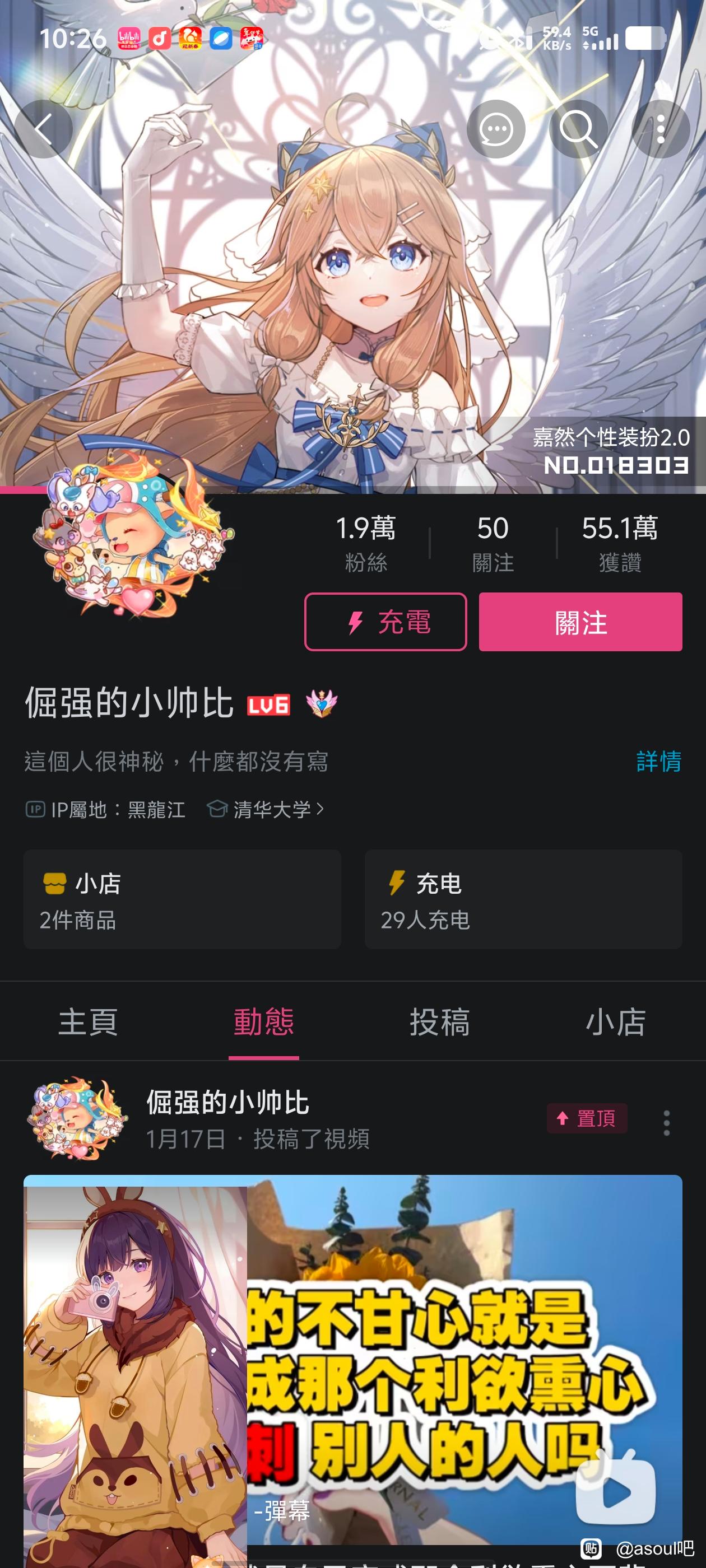Switch to the 動態 tab

tap(264, 1022)
